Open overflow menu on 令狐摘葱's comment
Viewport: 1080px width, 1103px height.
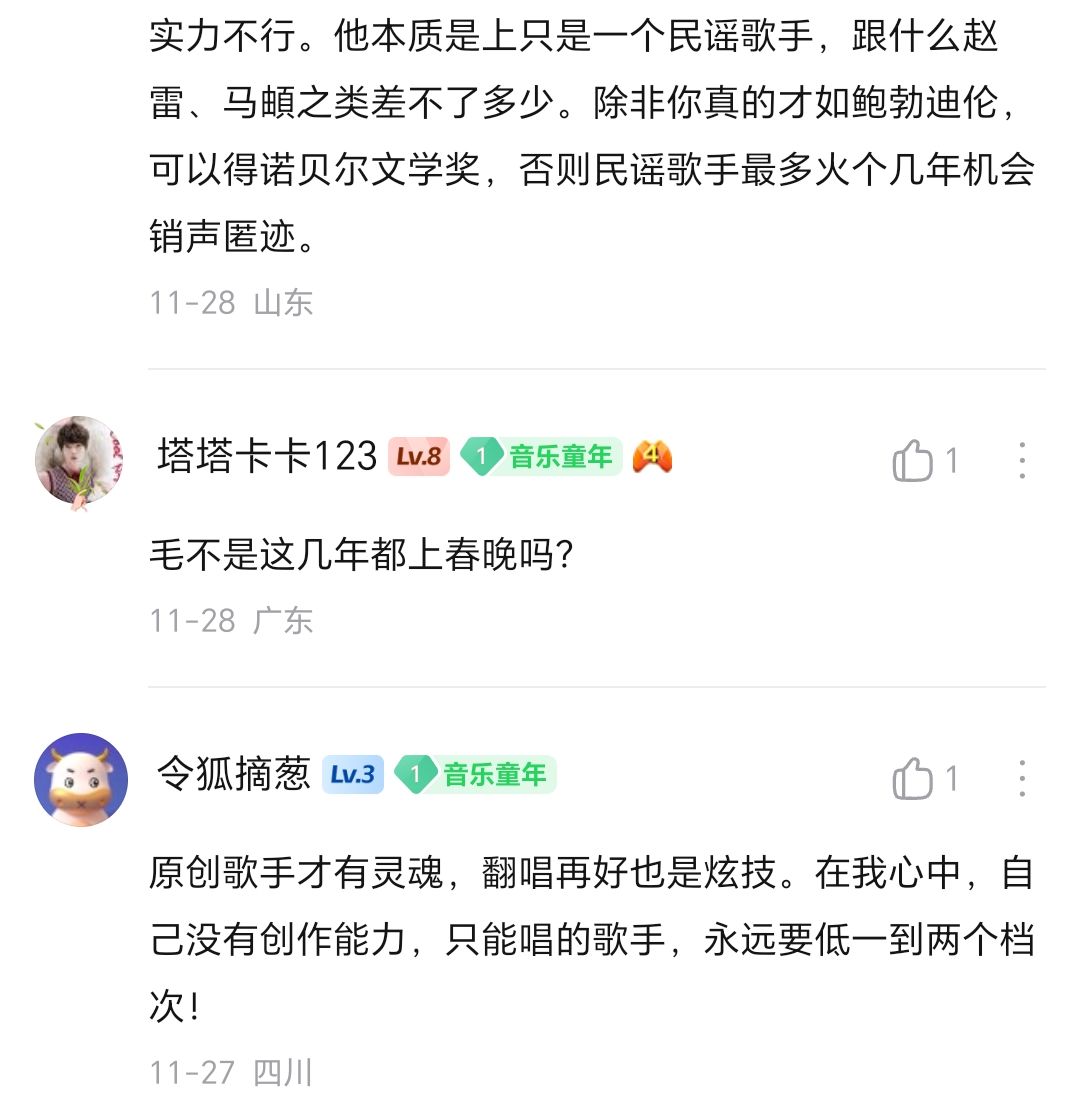[x=1022, y=778]
